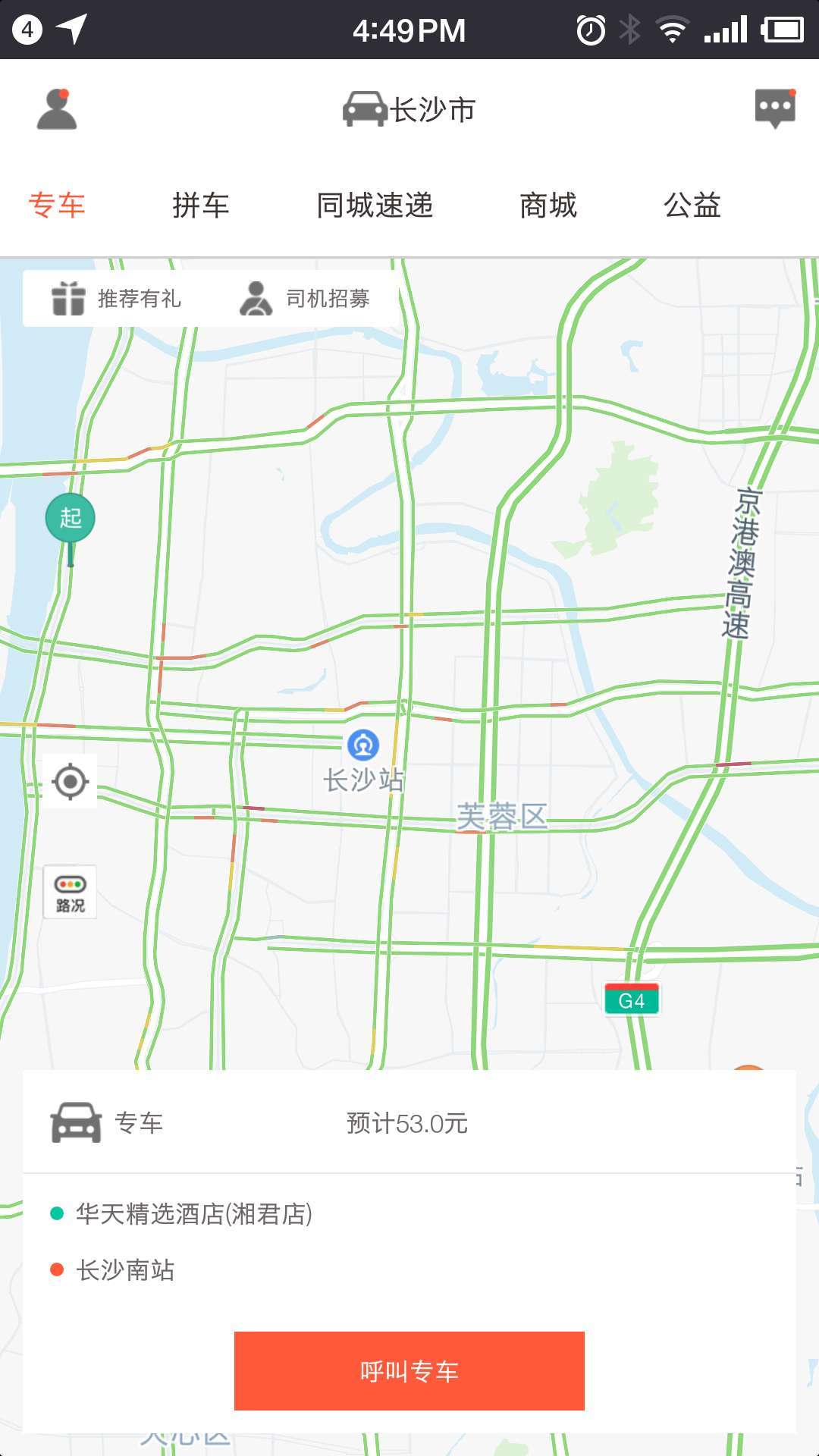This screenshot has width=819, height=1456.
Task: Select the 公益 tab
Action: click(692, 206)
